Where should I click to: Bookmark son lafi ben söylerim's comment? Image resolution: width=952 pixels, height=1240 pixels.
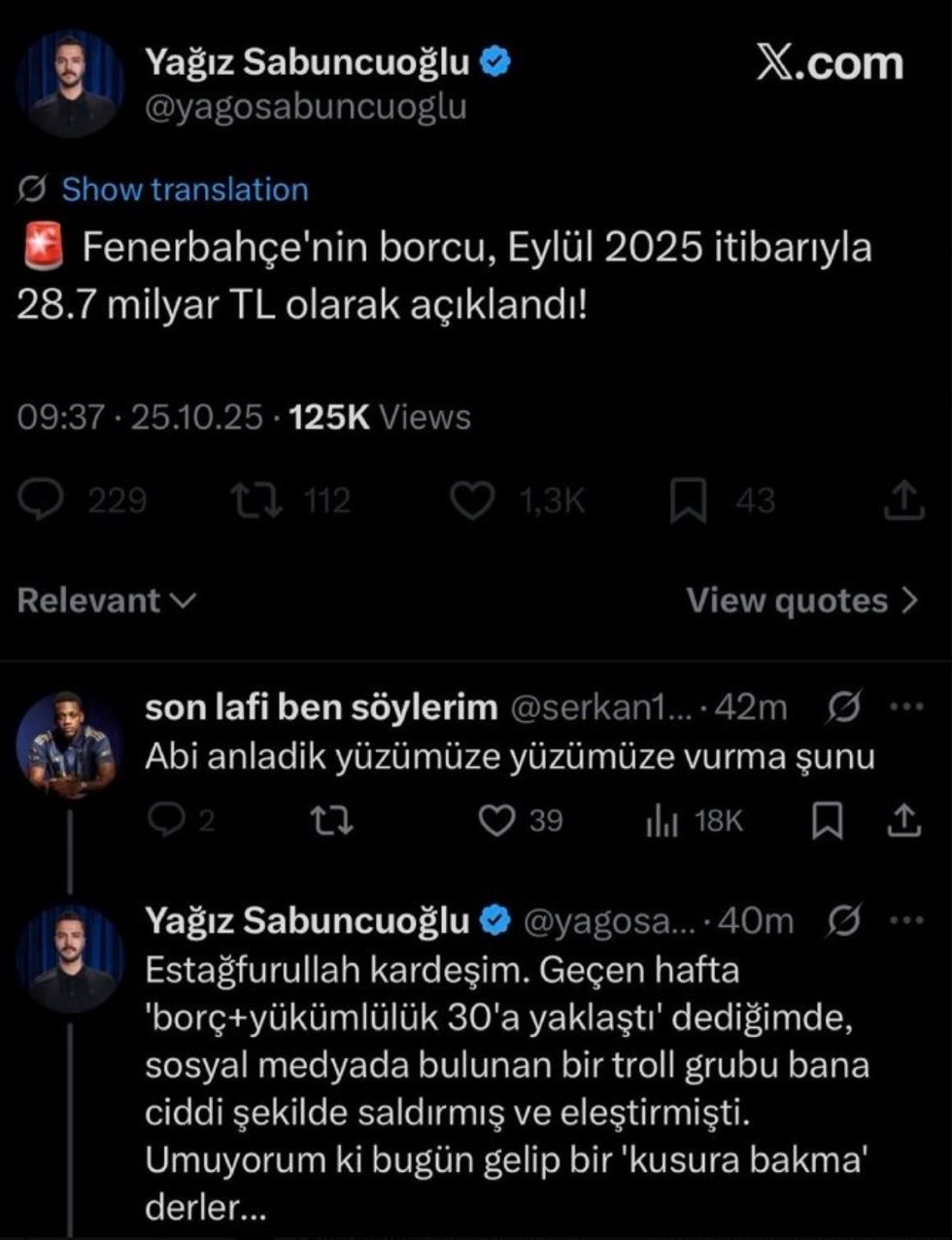coord(827,822)
